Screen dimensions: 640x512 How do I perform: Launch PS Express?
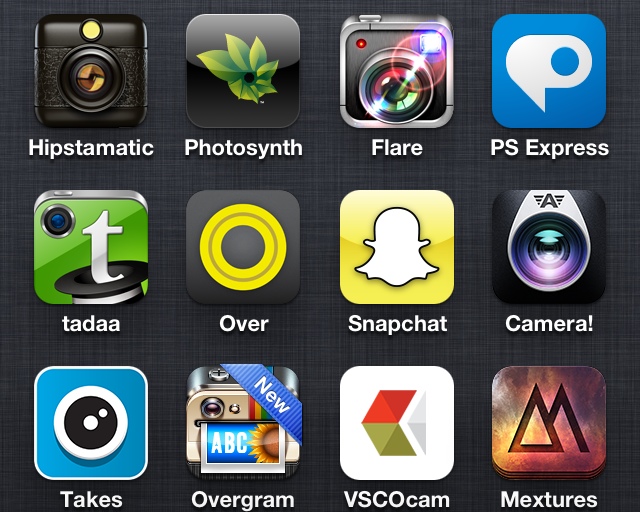point(549,71)
